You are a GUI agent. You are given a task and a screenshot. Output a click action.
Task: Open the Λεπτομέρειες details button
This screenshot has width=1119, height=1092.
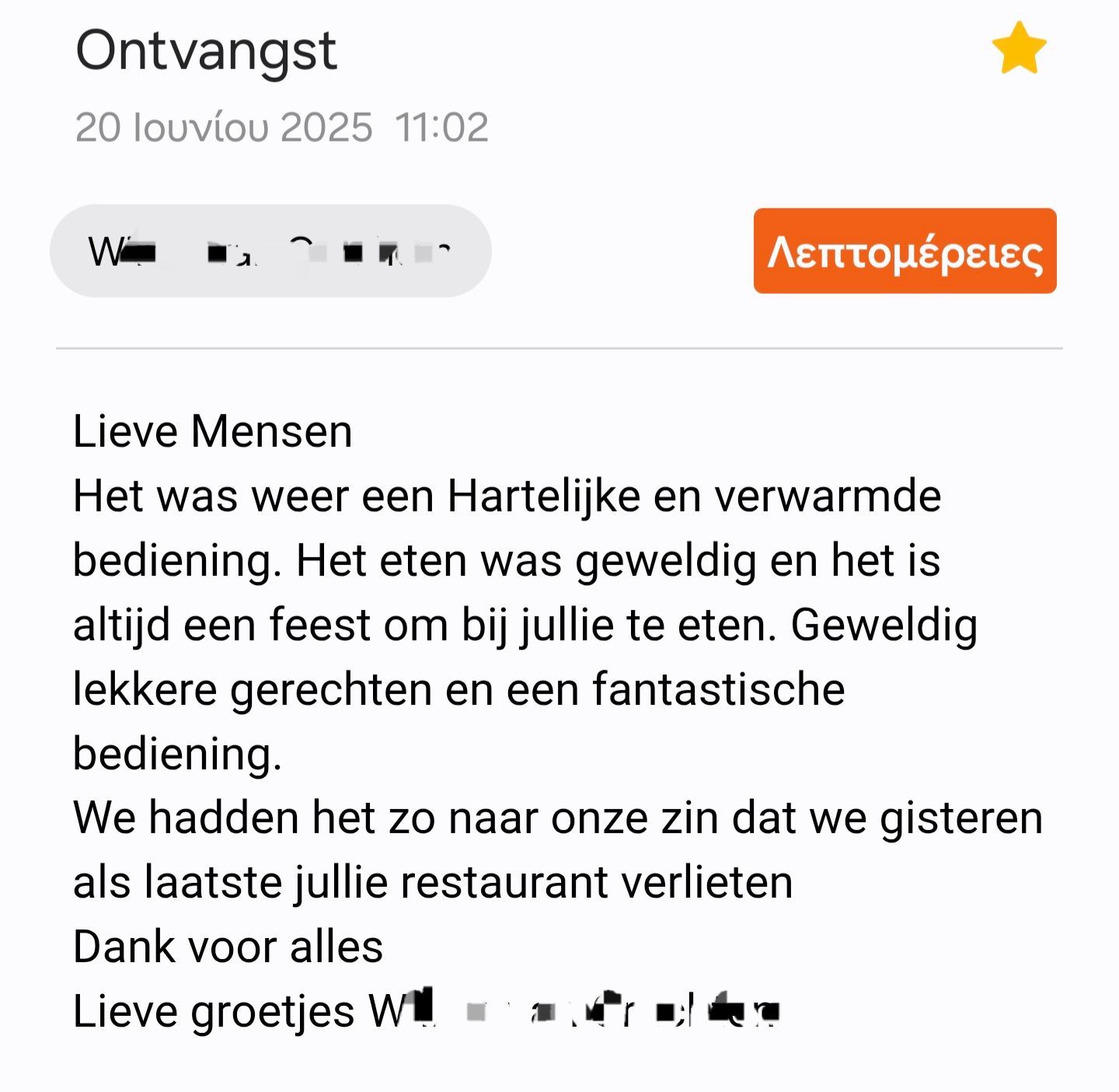pyautogui.click(x=905, y=251)
